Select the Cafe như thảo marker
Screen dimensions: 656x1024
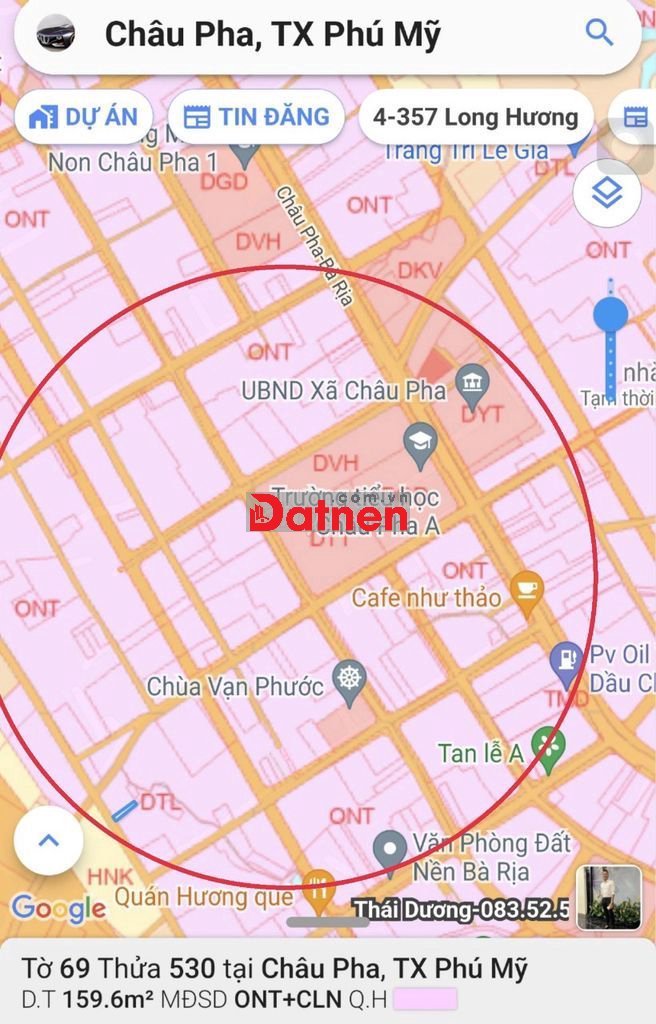coord(527,587)
